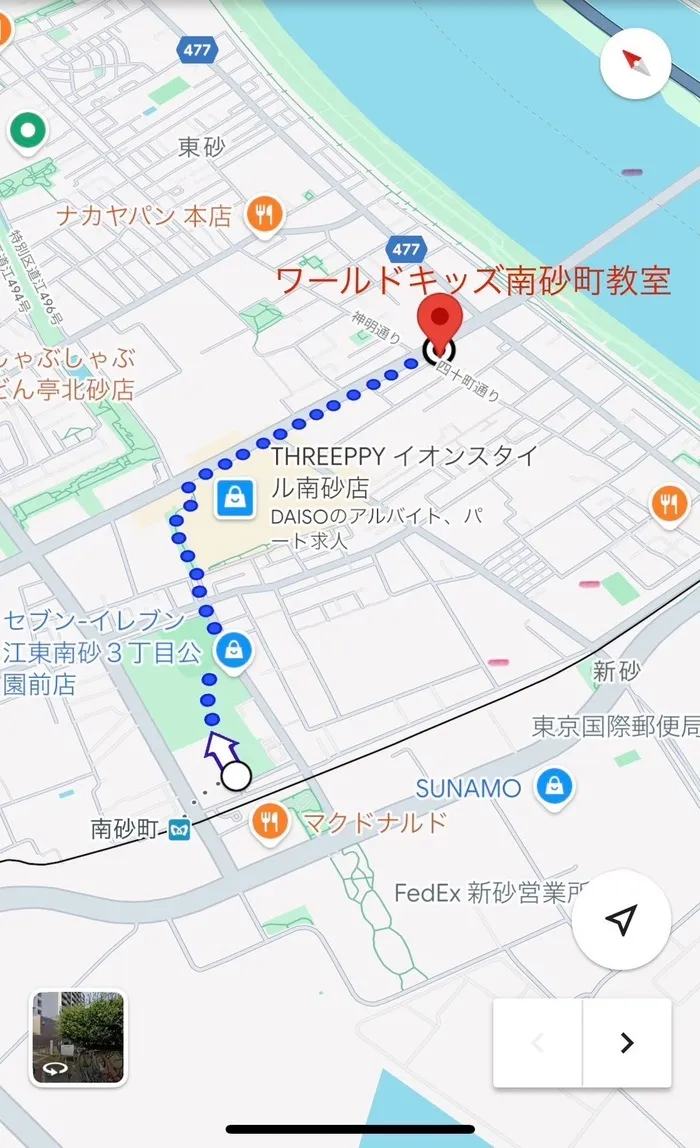The image size is (700, 1148).
Task: Tap the 南砂町 metro station icon
Action: (178, 829)
